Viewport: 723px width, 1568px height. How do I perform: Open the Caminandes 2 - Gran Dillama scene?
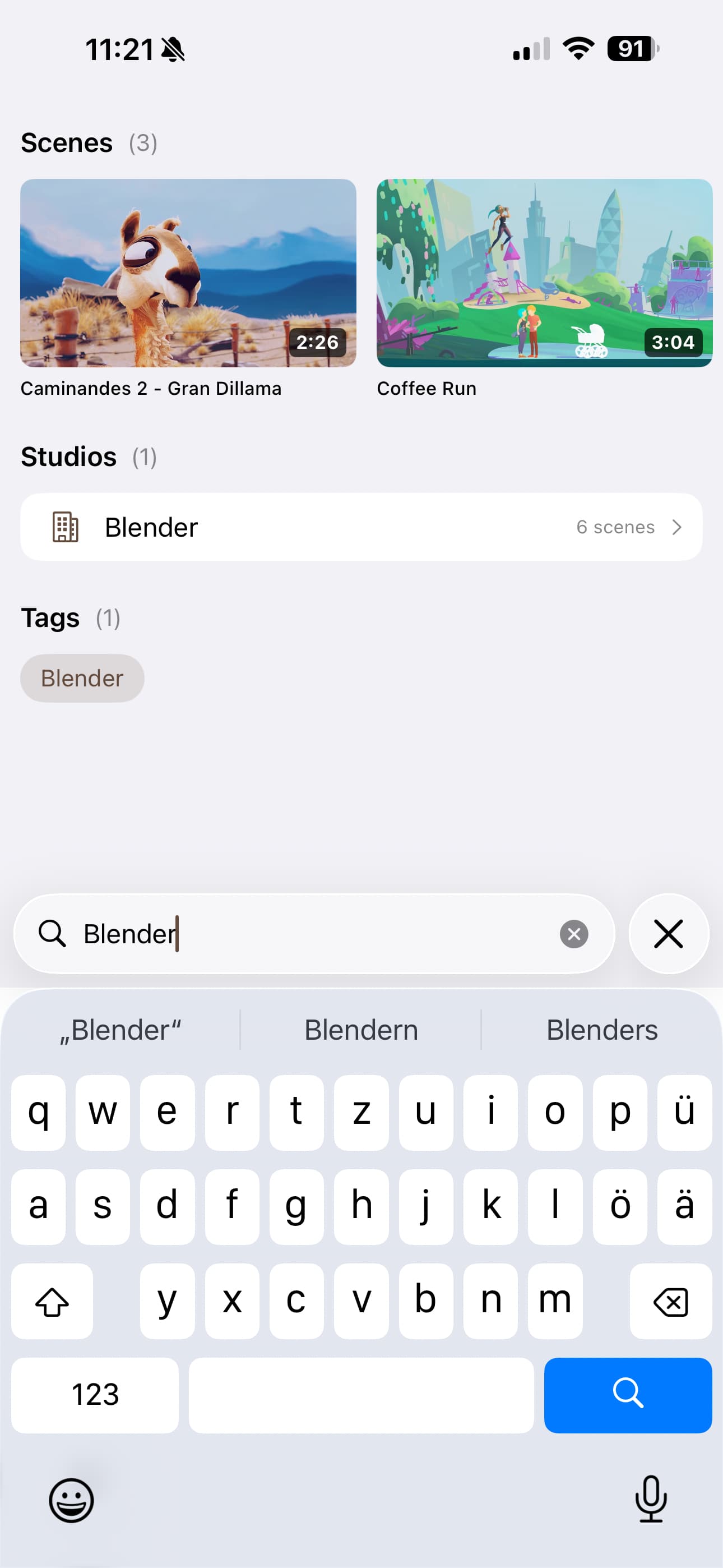click(x=188, y=273)
